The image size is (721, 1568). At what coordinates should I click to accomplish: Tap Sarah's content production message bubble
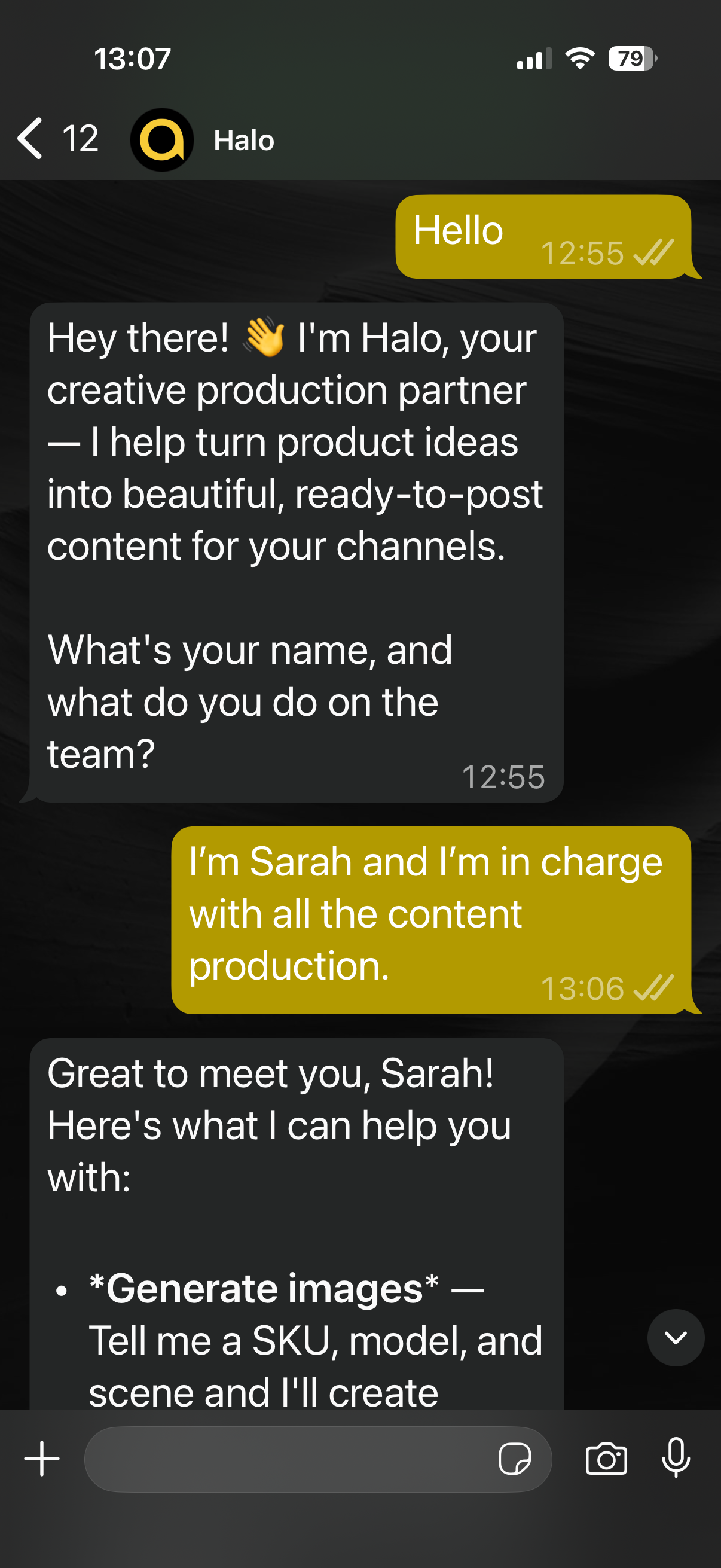pos(425,913)
